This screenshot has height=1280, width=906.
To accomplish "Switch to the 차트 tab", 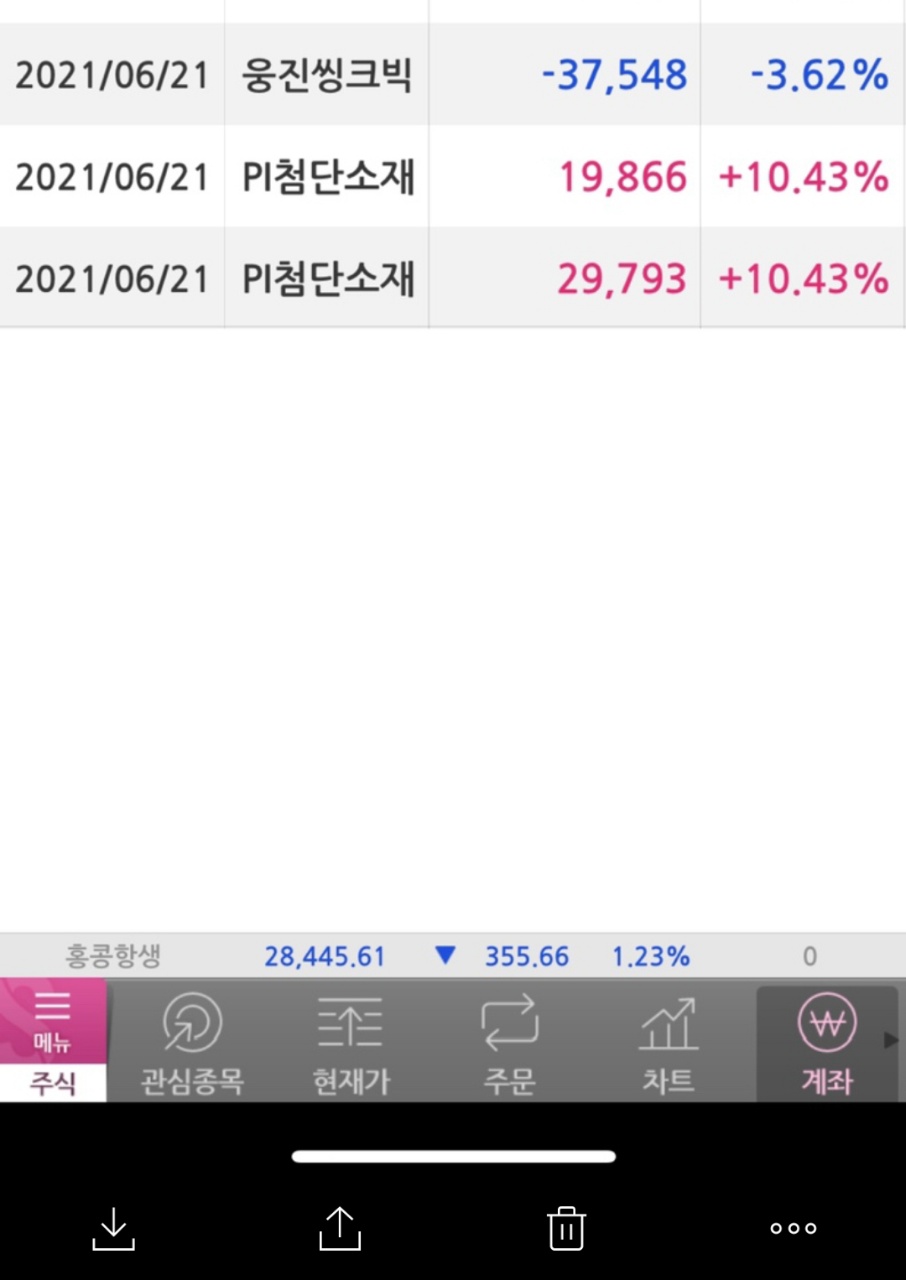I will click(667, 1040).
